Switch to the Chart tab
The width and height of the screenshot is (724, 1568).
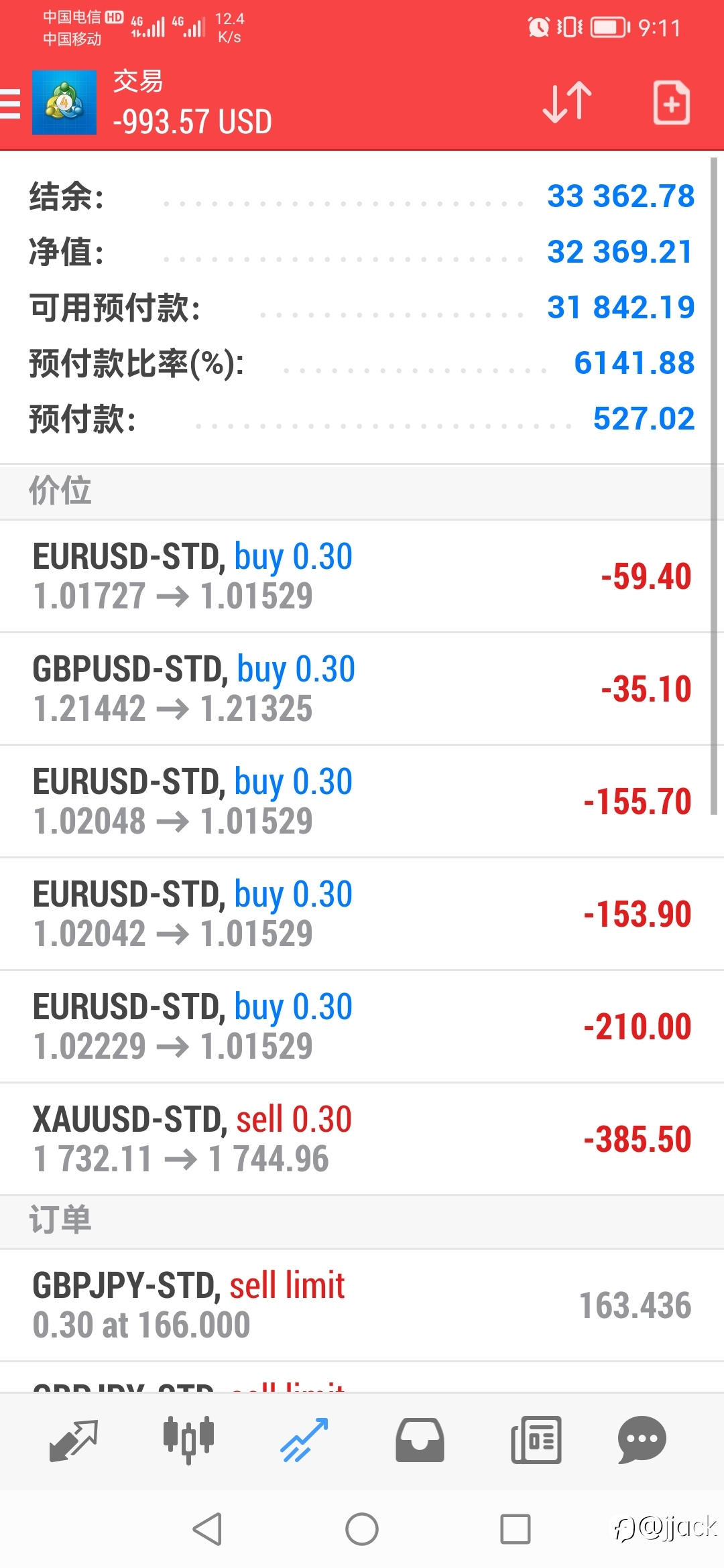189,1440
